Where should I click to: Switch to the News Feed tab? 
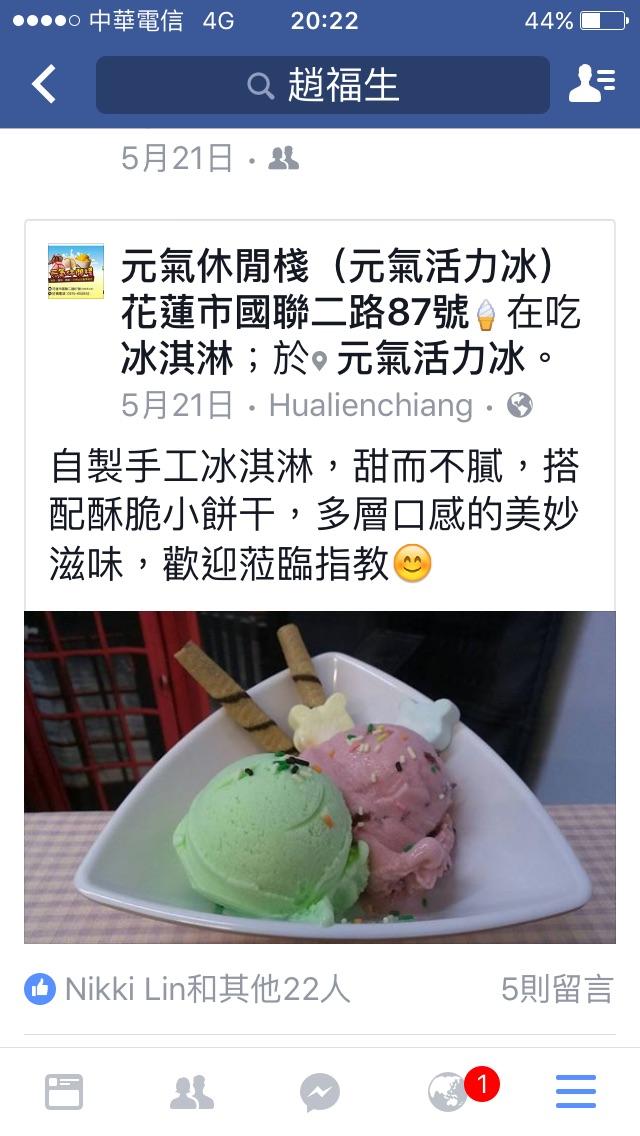(x=64, y=1091)
